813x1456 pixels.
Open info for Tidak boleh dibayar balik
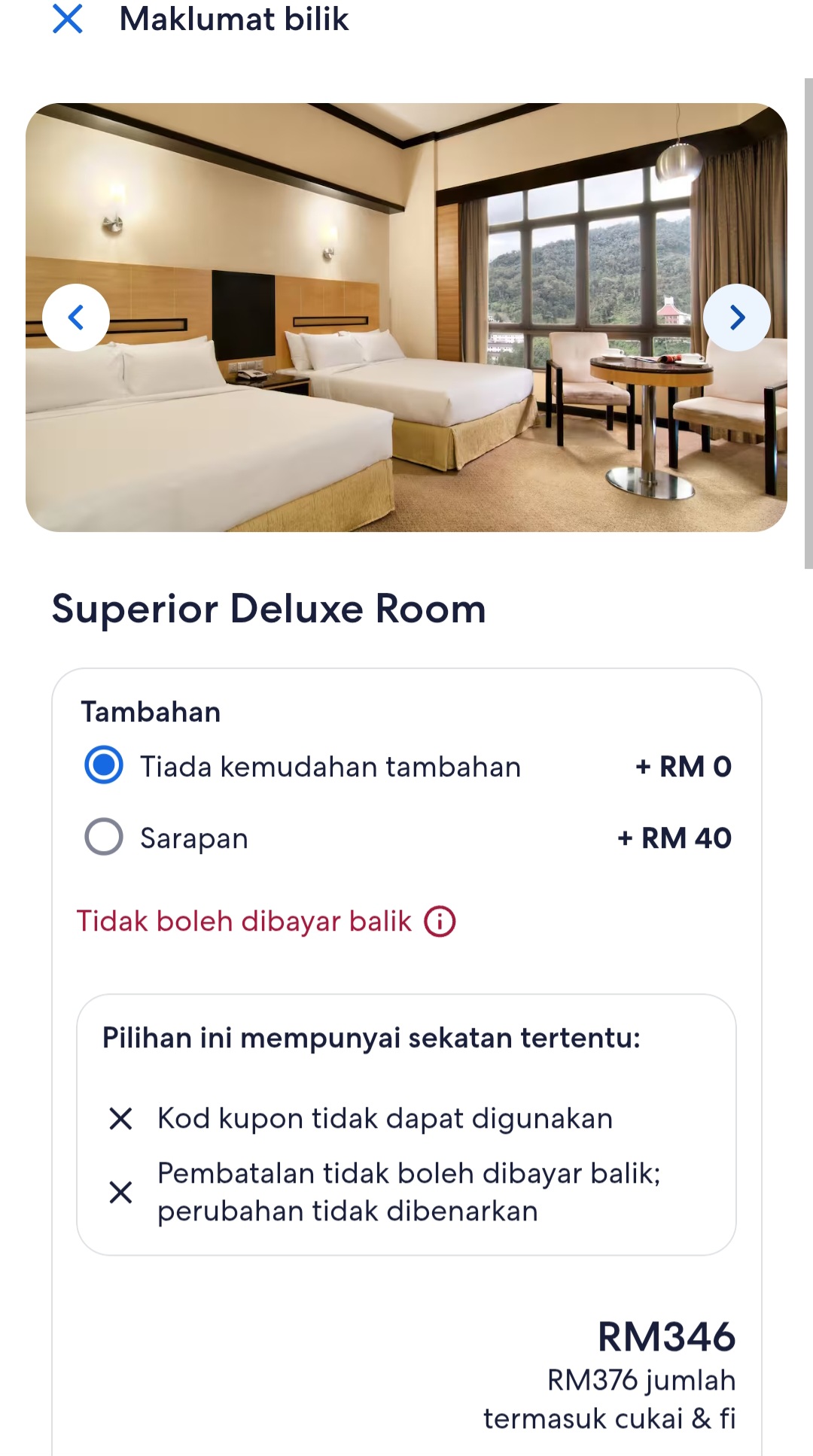coord(440,921)
